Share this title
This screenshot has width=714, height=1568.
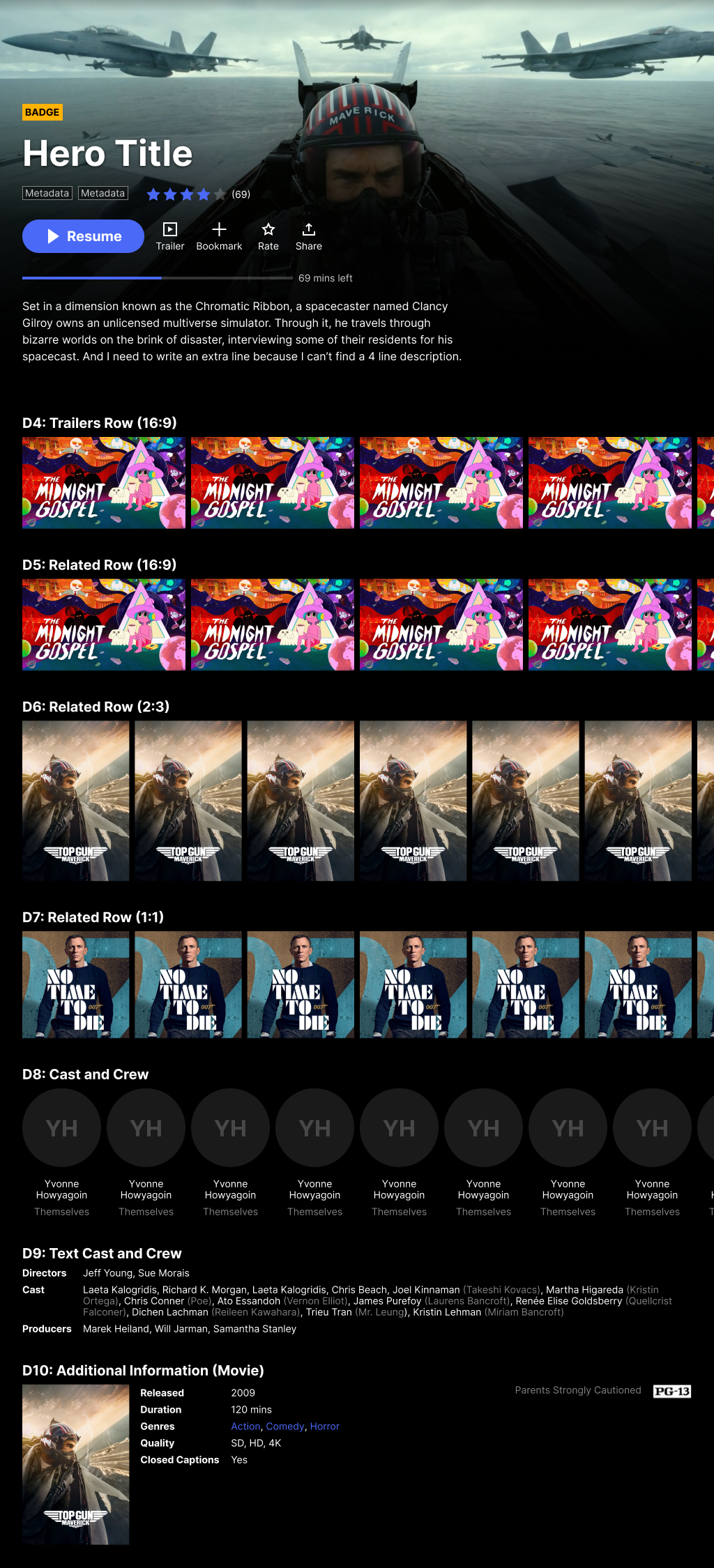[x=309, y=237]
